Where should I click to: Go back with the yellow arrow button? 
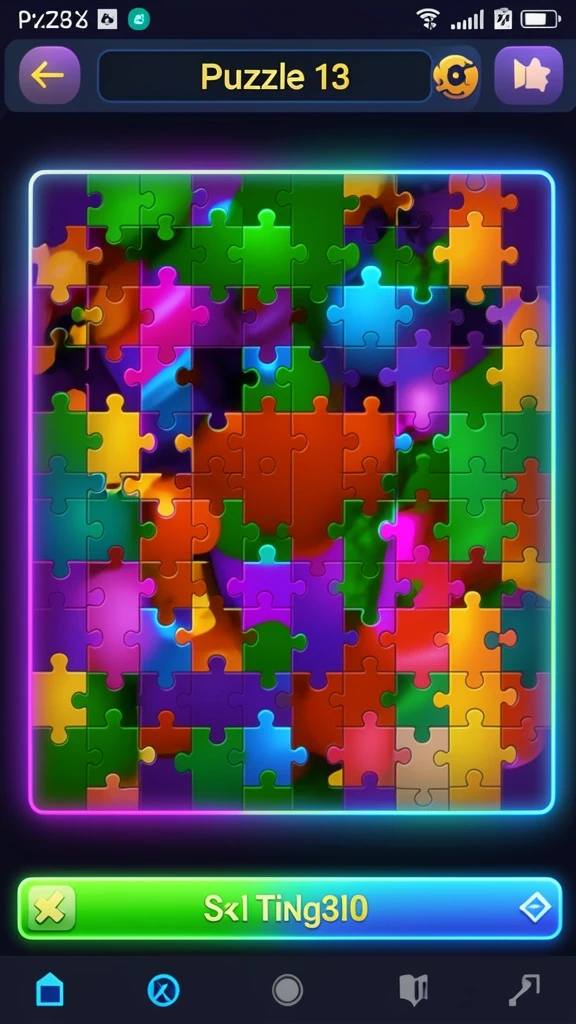coord(49,76)
